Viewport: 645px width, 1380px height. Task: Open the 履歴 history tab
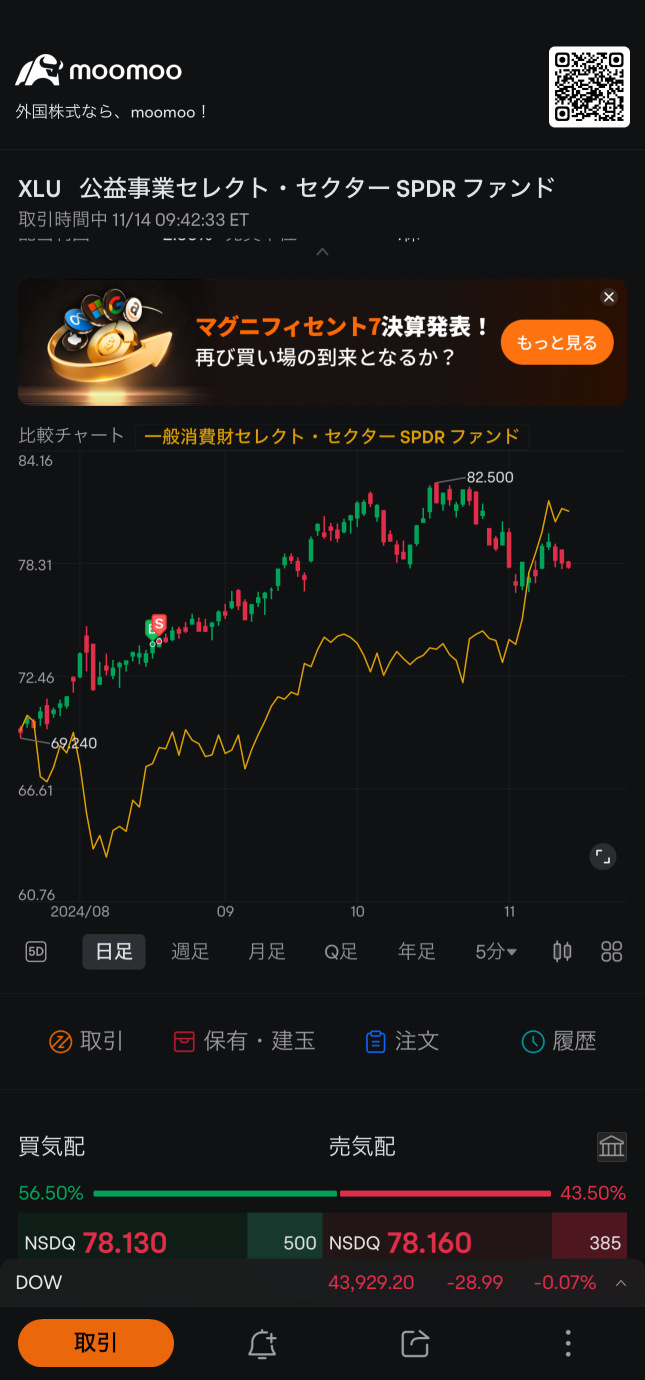point(559,1042)
